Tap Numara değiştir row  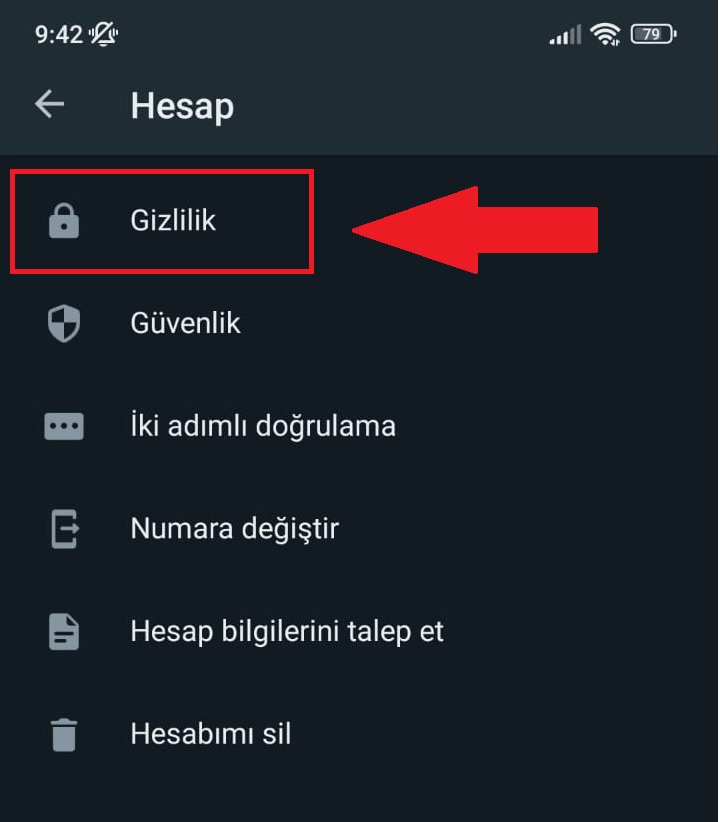click(x=234, y=529)
